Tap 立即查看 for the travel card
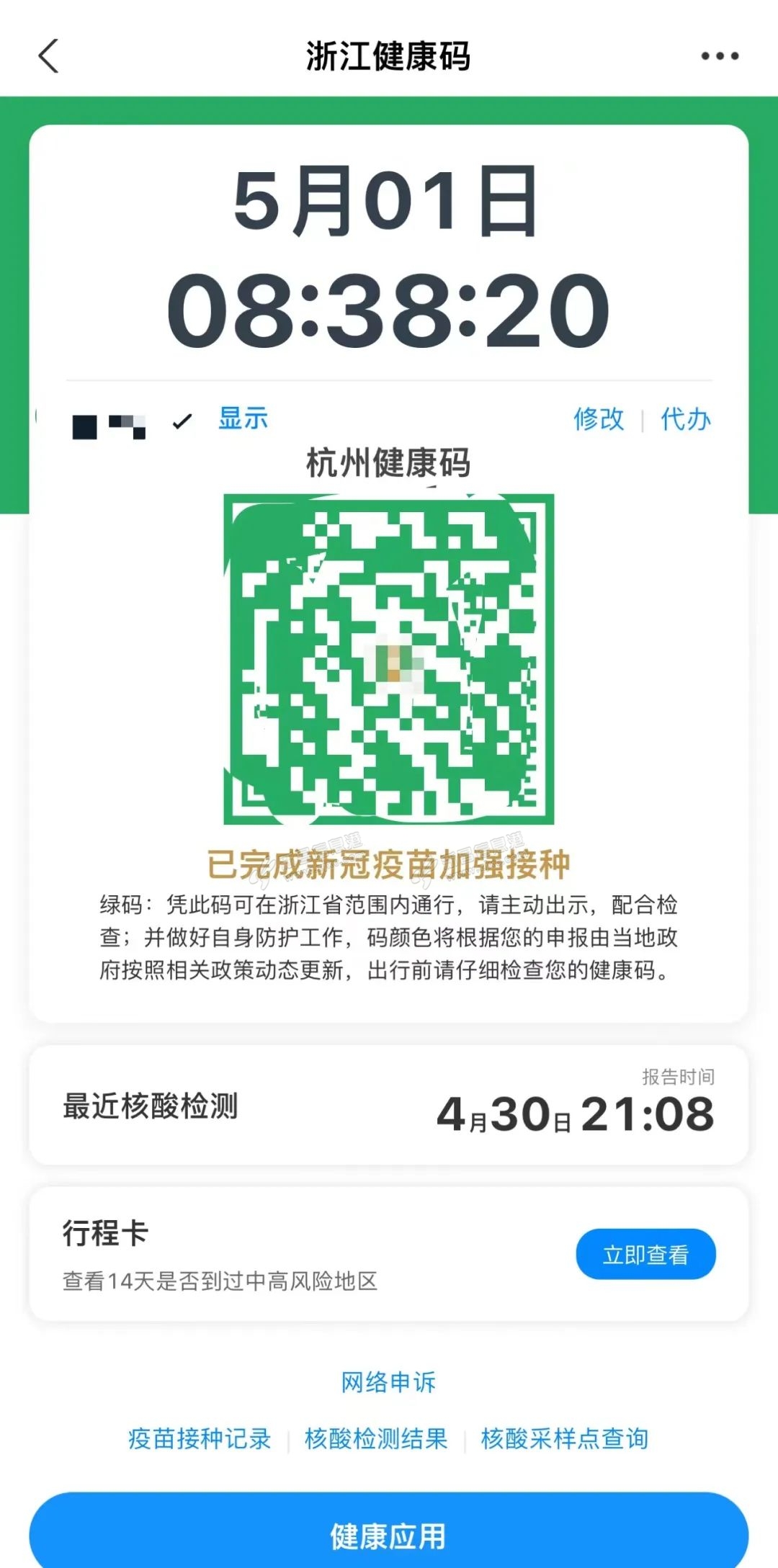 [645, 1254]
